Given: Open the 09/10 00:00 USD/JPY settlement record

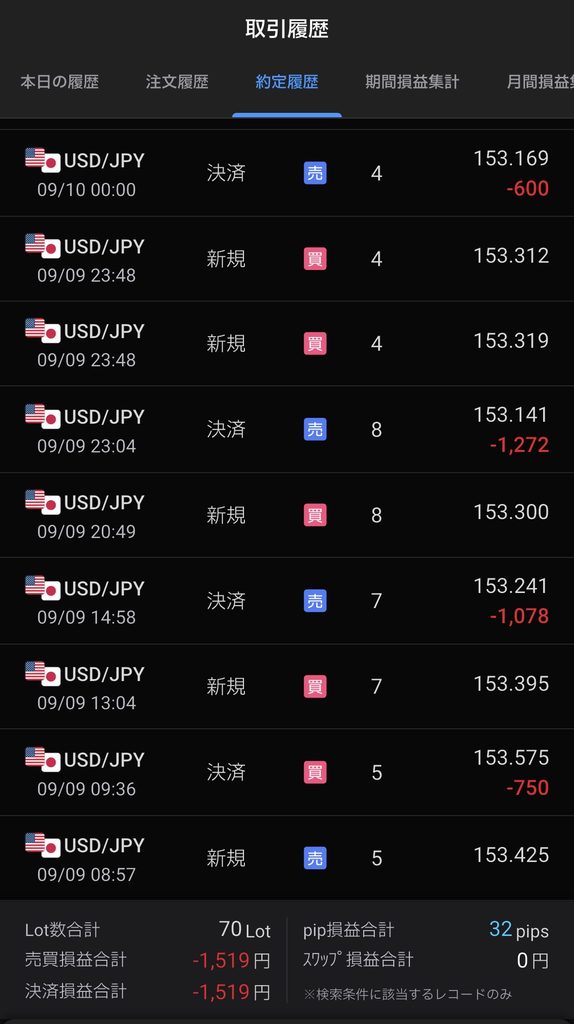Looking at the screenshot, I should [287, 173].
